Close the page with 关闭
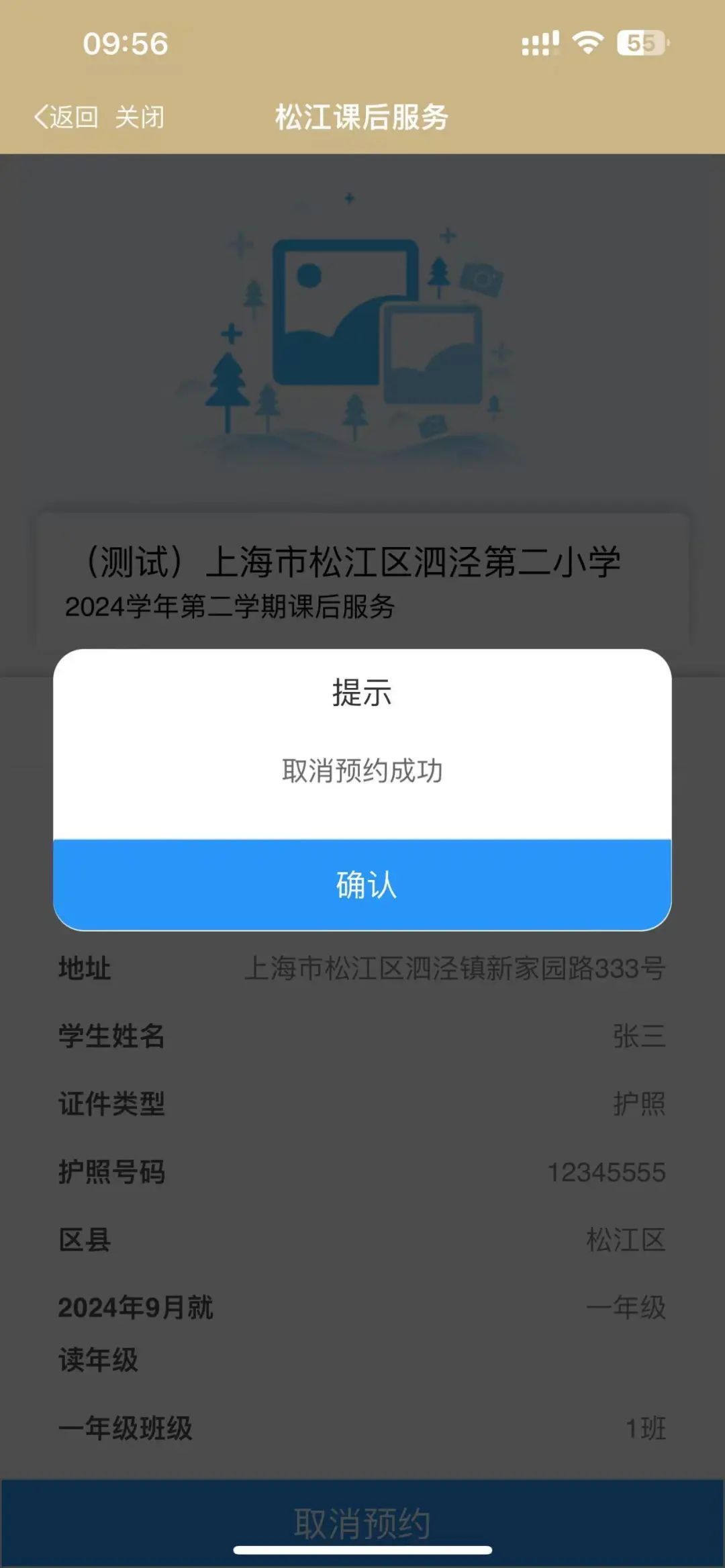 coord(140,117)
